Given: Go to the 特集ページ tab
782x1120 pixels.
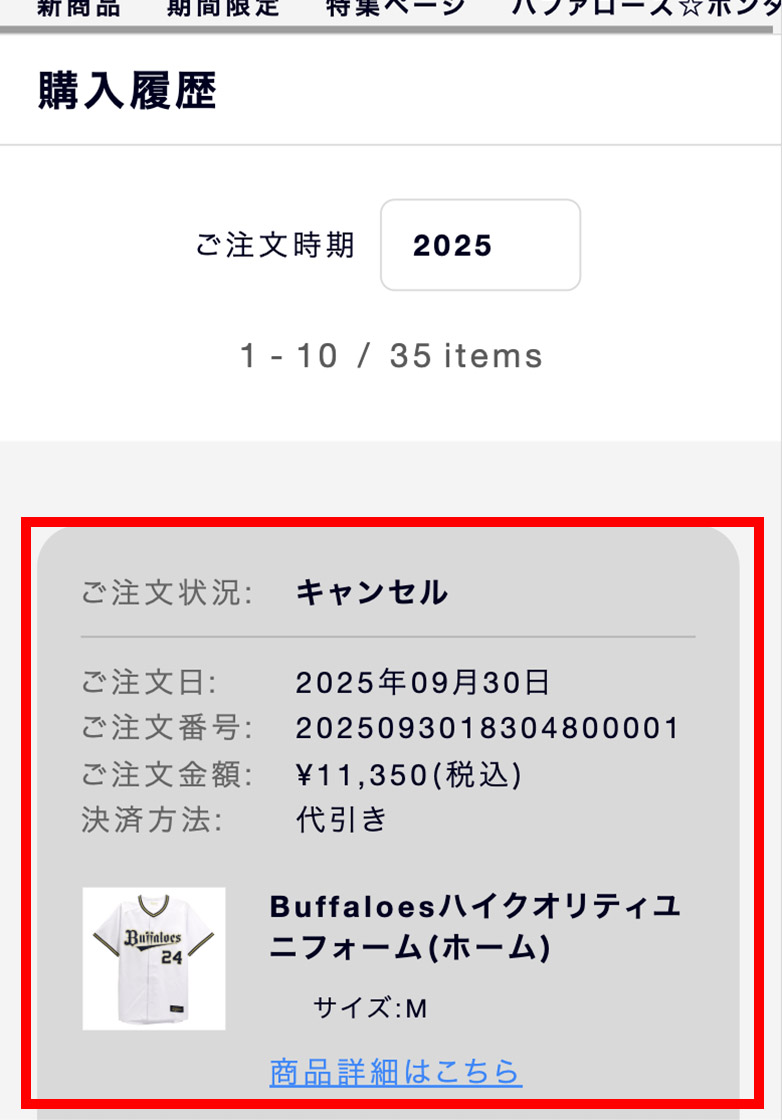Looking at the screenshot, I should pyautogui.click(x=396, y=8).
